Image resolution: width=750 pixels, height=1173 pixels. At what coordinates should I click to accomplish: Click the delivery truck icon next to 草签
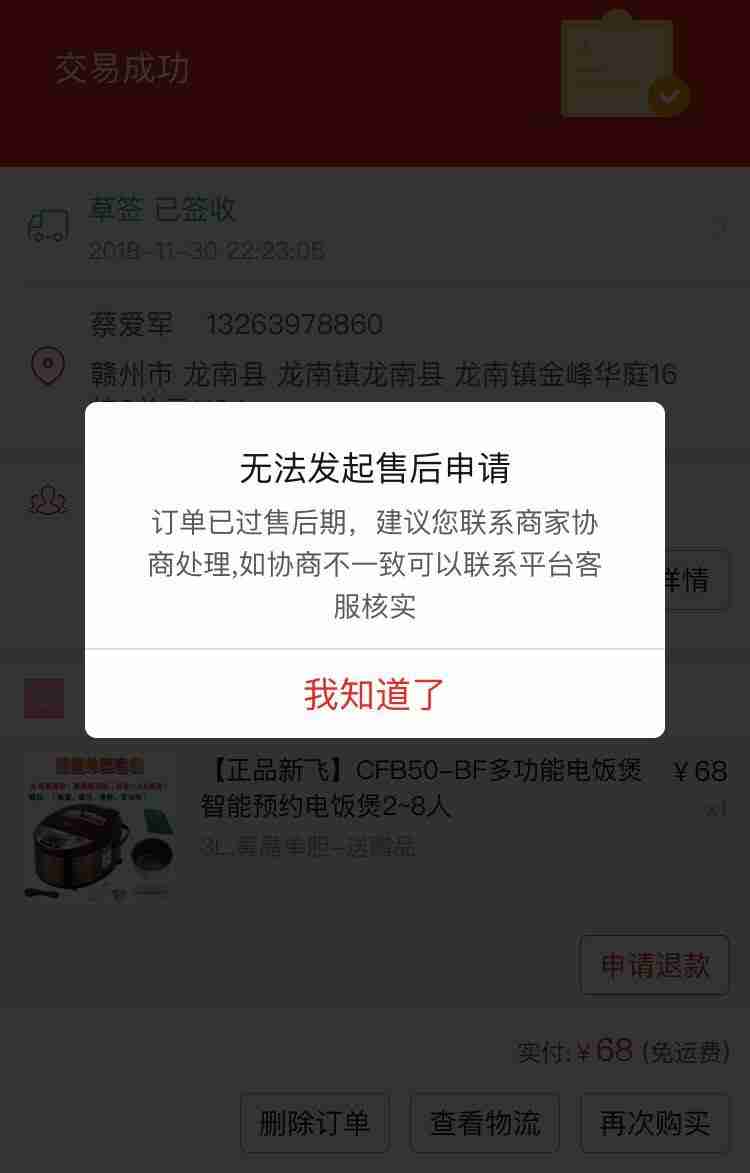click(48, 228)
